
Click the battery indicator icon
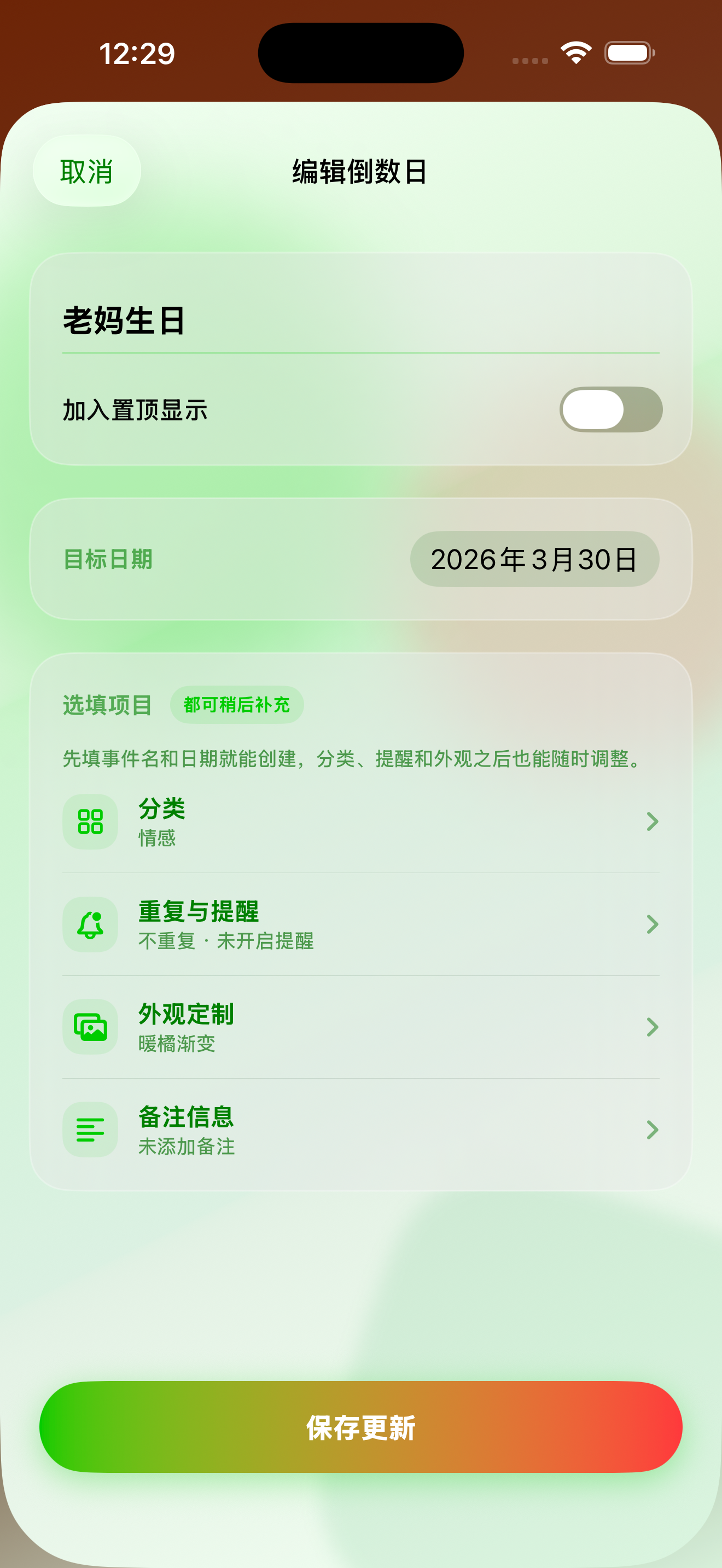(626, 54)
